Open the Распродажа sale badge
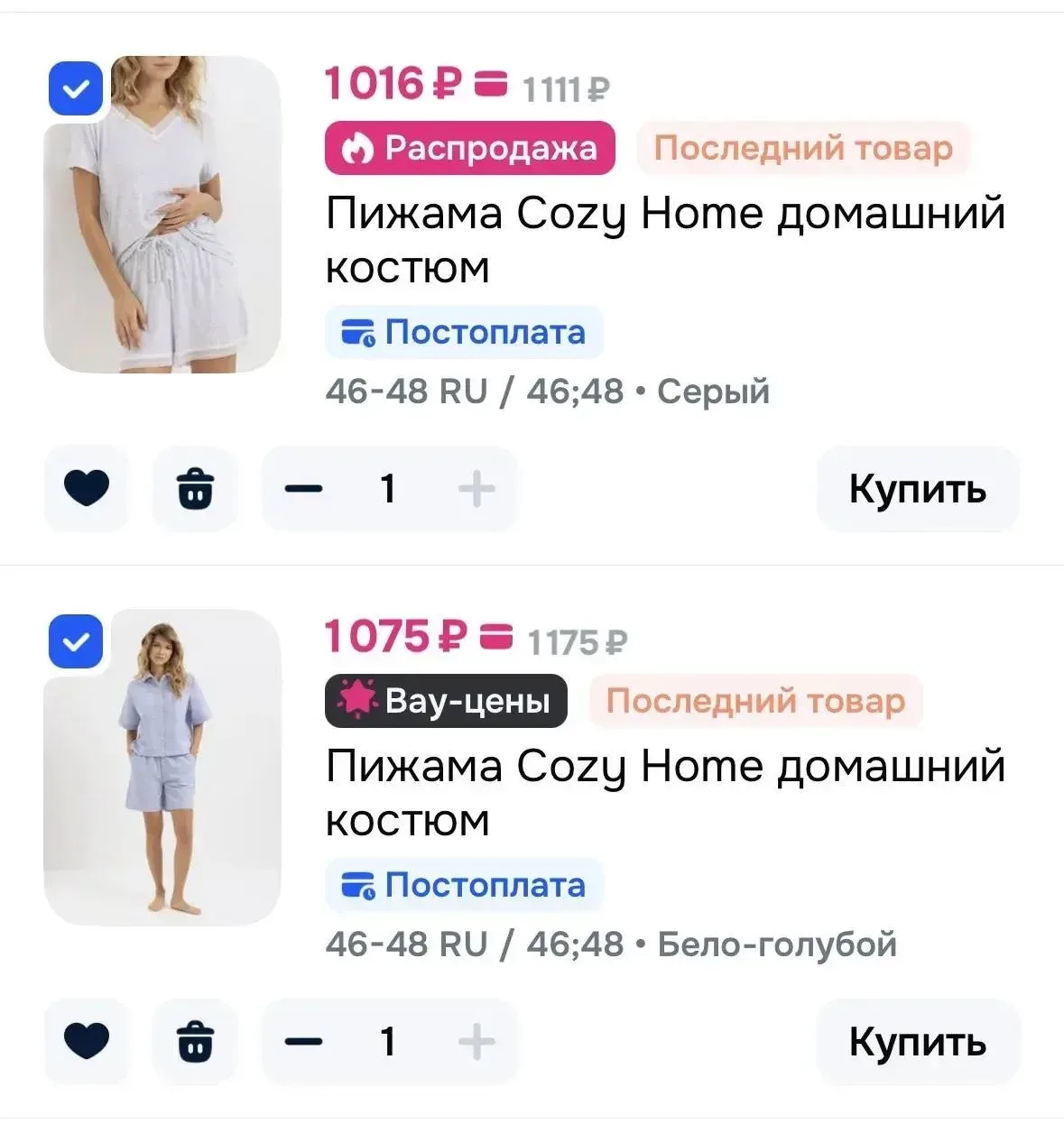The height and width of the screenshot is (1124, 1064). pyautogui.click(x=469, y=148)
